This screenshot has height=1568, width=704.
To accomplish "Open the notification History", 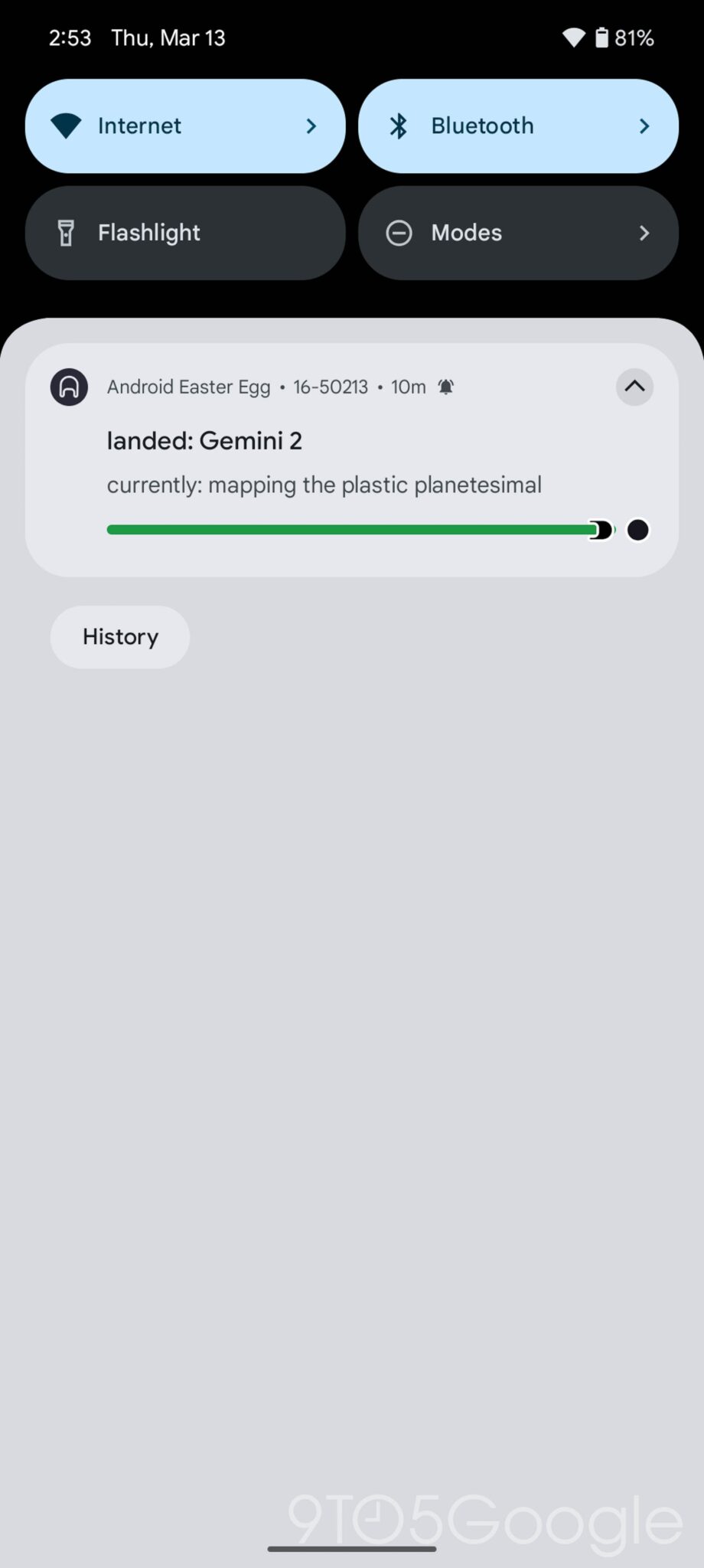I will pos(119,636).
